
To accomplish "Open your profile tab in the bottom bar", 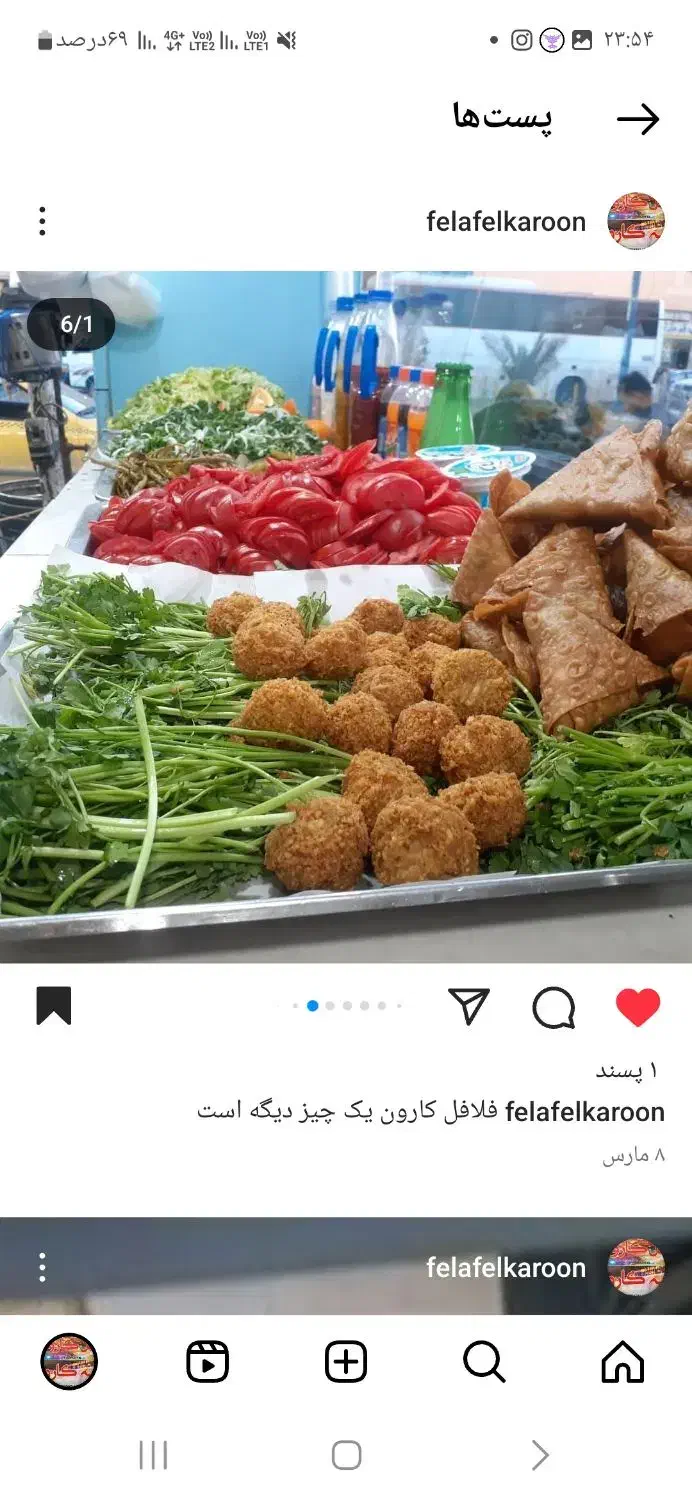I will [69, 1362].
